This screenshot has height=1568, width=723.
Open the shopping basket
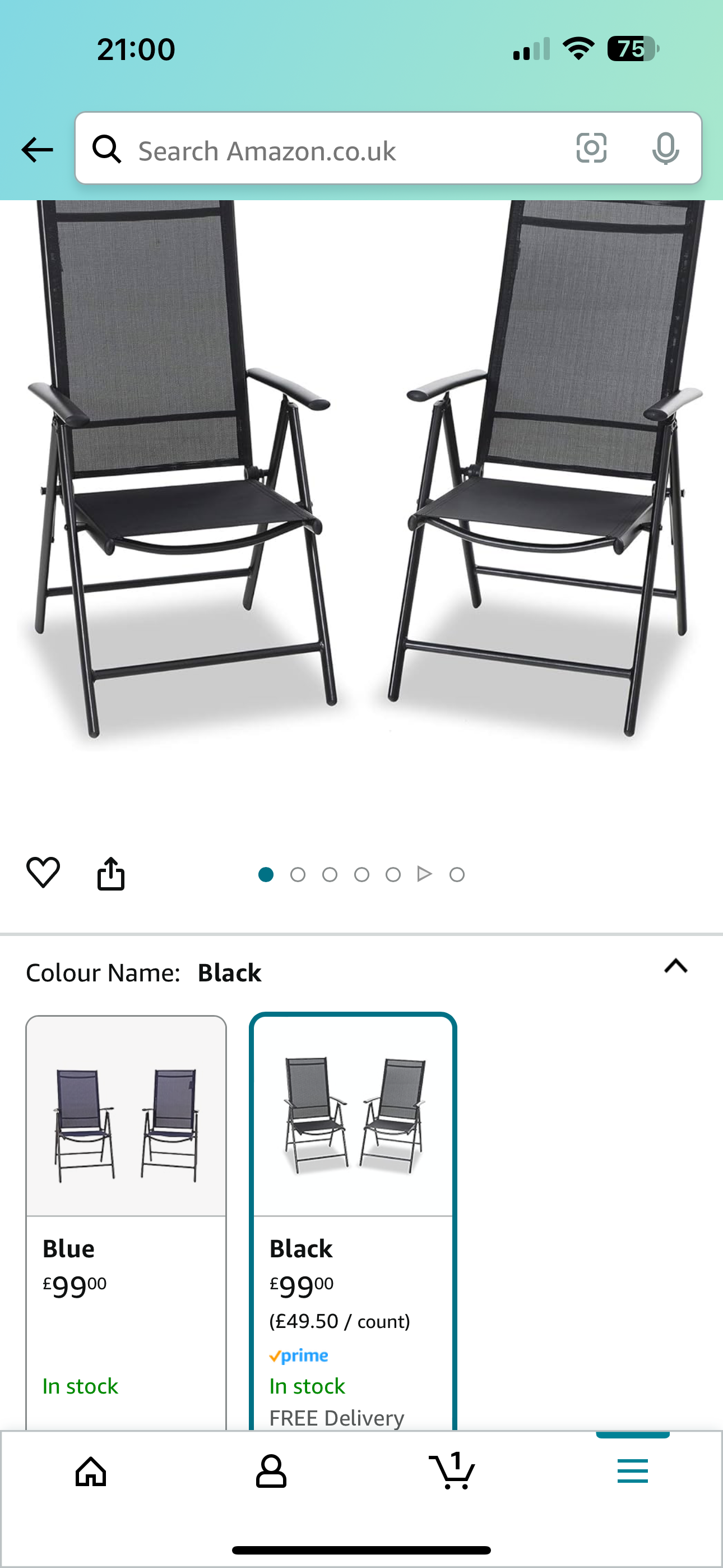452,1472
